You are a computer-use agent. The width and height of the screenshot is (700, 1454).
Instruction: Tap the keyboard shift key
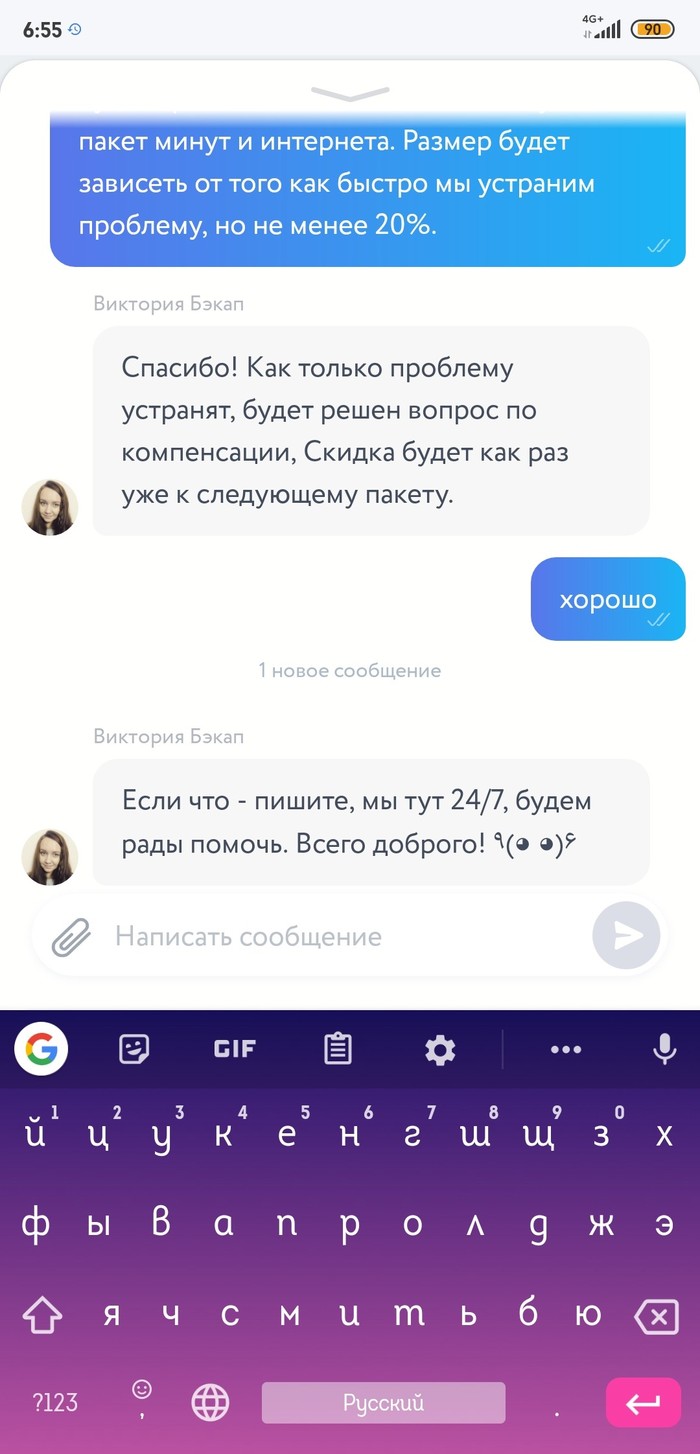point(42,1316)
